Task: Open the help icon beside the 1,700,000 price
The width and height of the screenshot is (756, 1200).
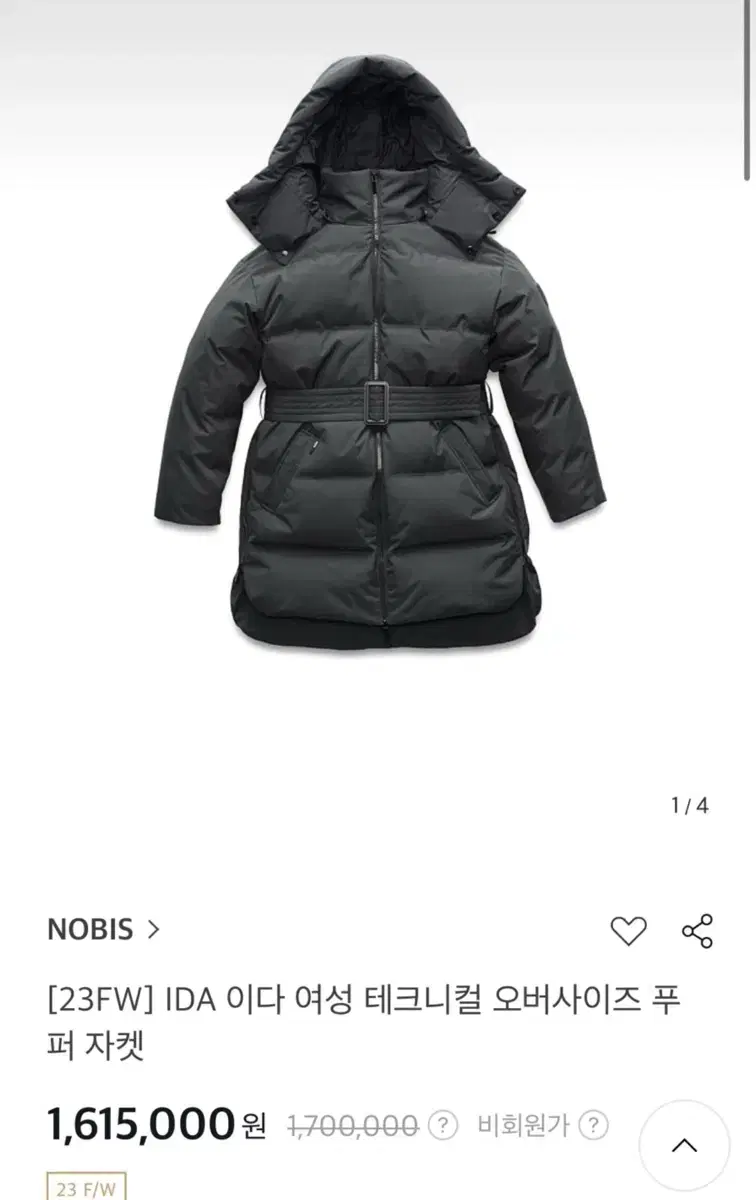Action: (x=443, y=1125)
